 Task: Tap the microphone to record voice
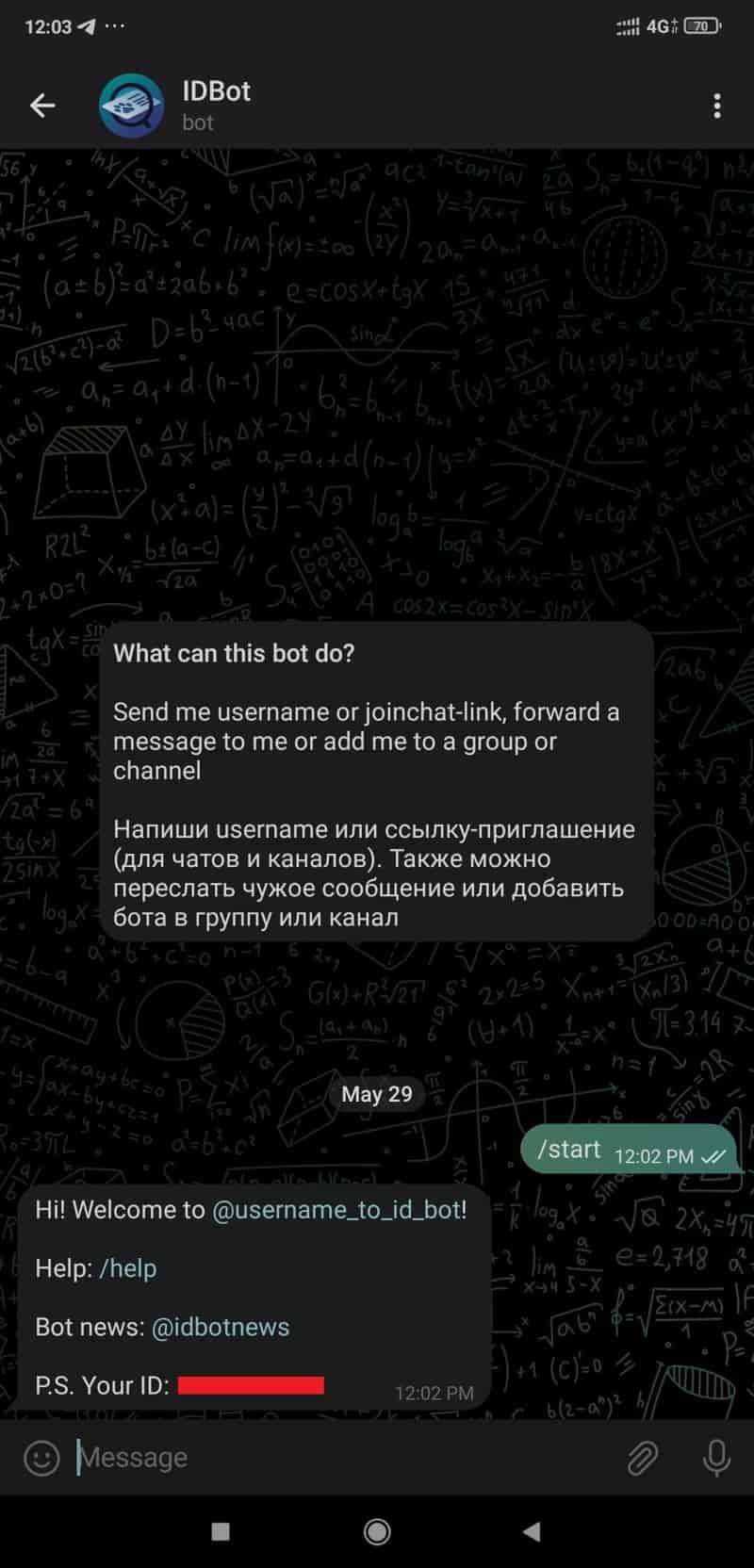tap(716, 1458)
